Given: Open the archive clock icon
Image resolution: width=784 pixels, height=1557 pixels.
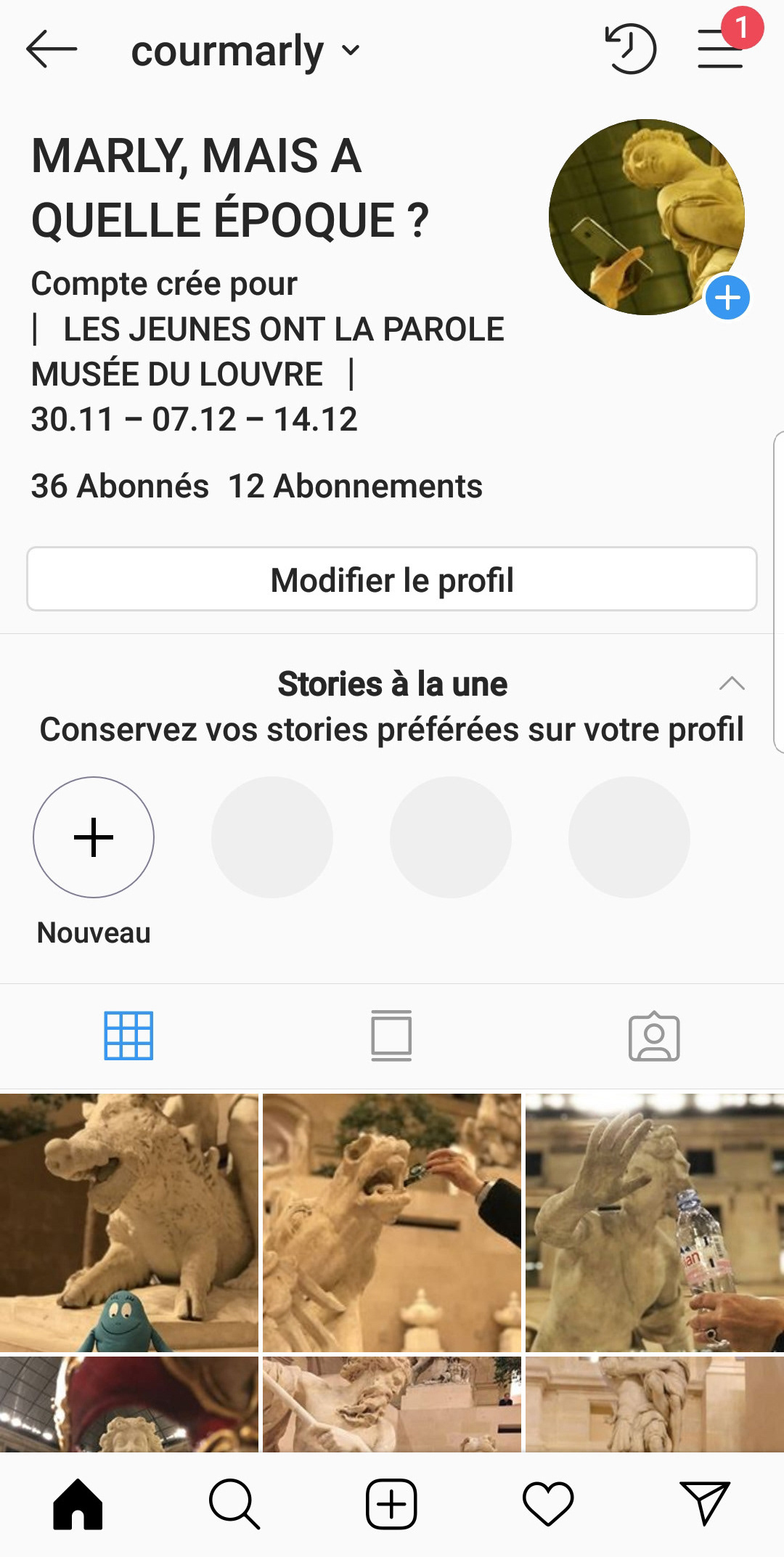Looking at the screenshot, I should (x=630, y=49).
